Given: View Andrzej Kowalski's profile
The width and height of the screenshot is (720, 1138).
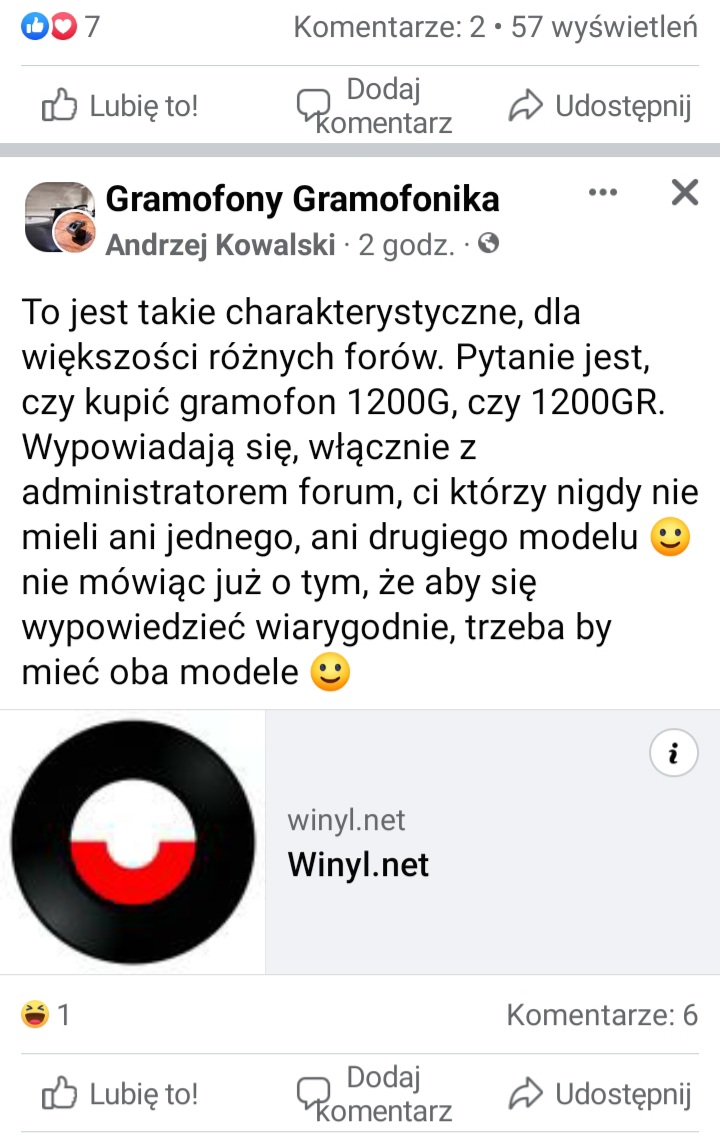Looking at the screenshot, I should (220, 244).
